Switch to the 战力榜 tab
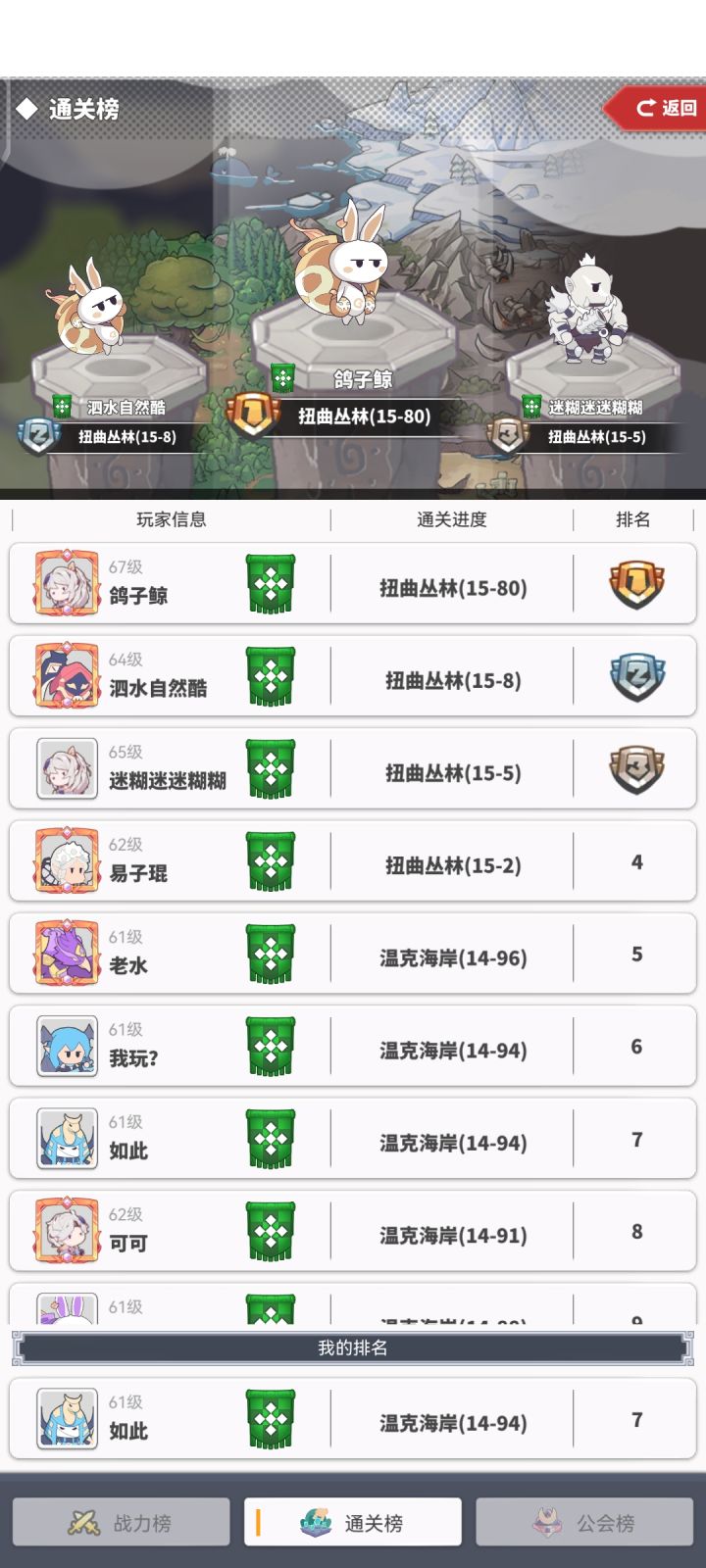The height and width of the screenshot is (1568, 706). [122, 1521]
